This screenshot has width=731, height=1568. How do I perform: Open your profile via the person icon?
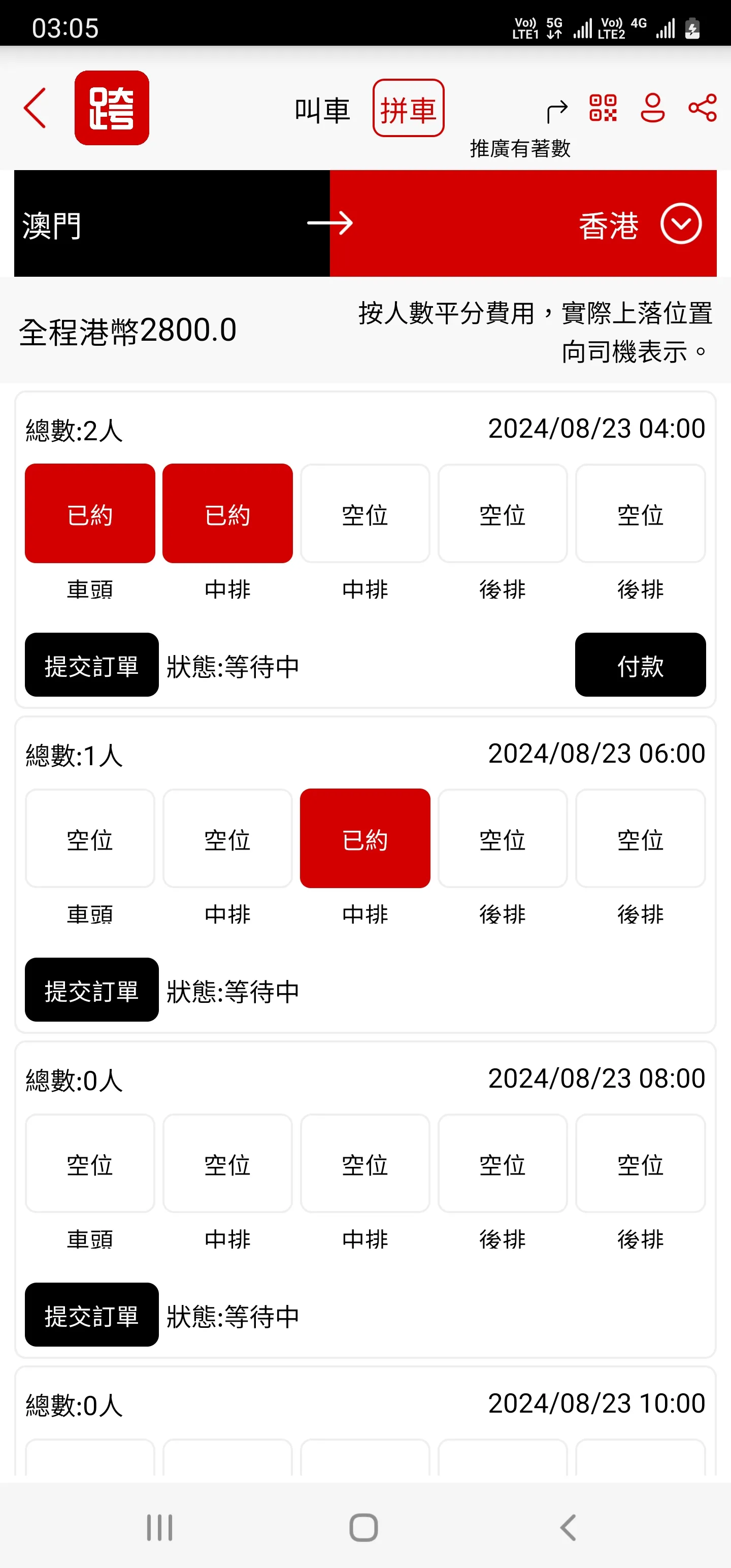click(652, 109)
